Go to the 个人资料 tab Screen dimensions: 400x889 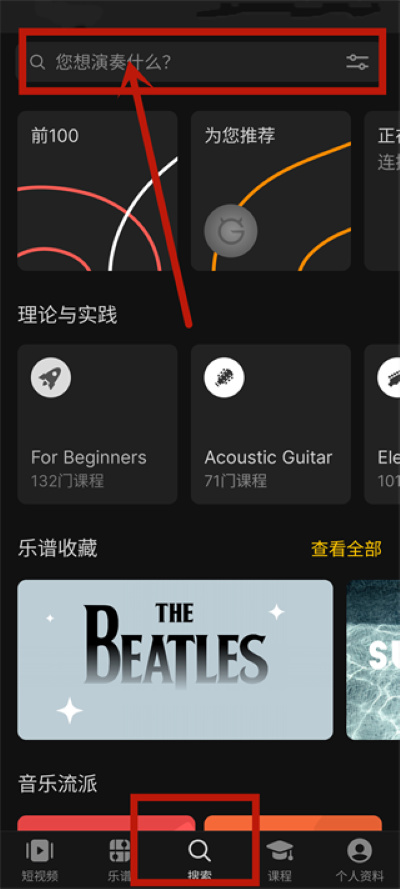[359, 860]
